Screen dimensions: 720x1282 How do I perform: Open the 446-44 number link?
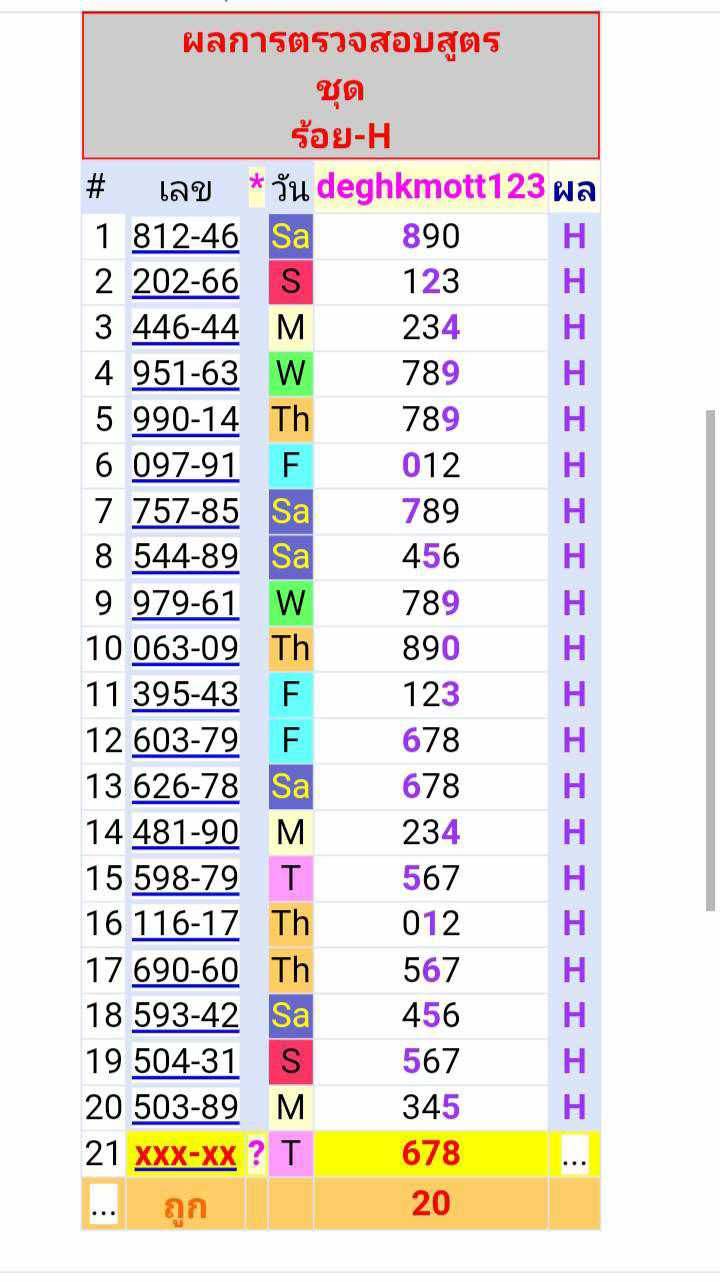[x=186, y=328]
